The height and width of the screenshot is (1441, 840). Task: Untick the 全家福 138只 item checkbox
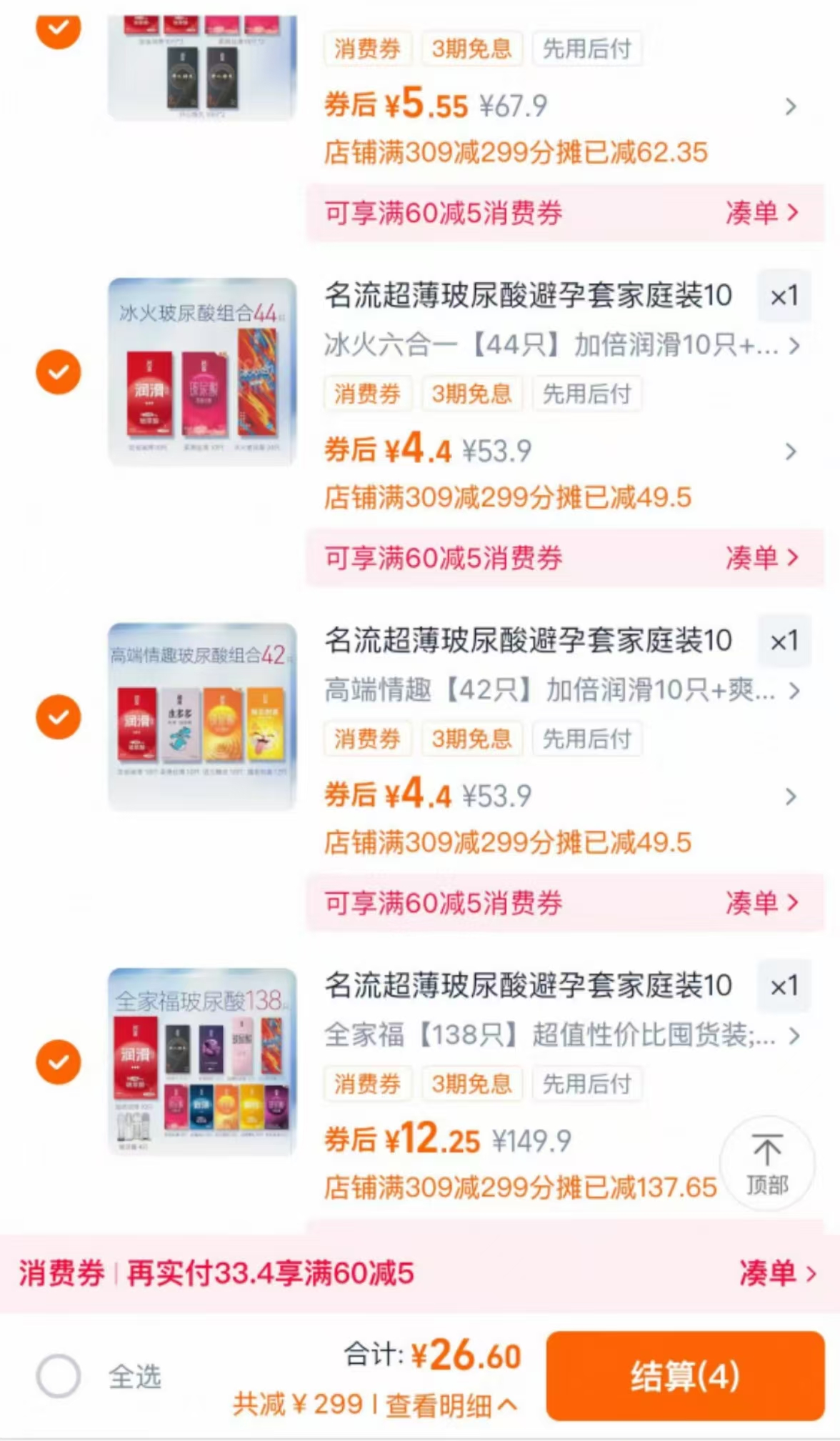pos(59,1060)
